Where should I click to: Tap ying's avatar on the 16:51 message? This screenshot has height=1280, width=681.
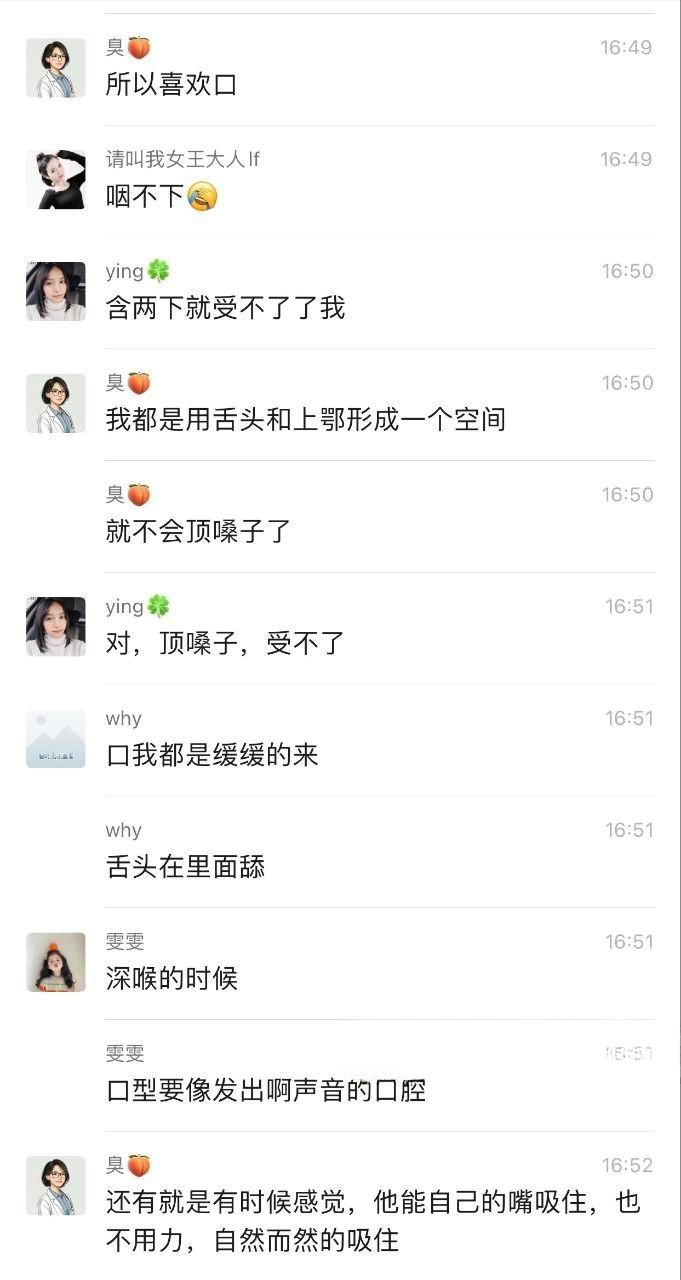coord(56,626)
